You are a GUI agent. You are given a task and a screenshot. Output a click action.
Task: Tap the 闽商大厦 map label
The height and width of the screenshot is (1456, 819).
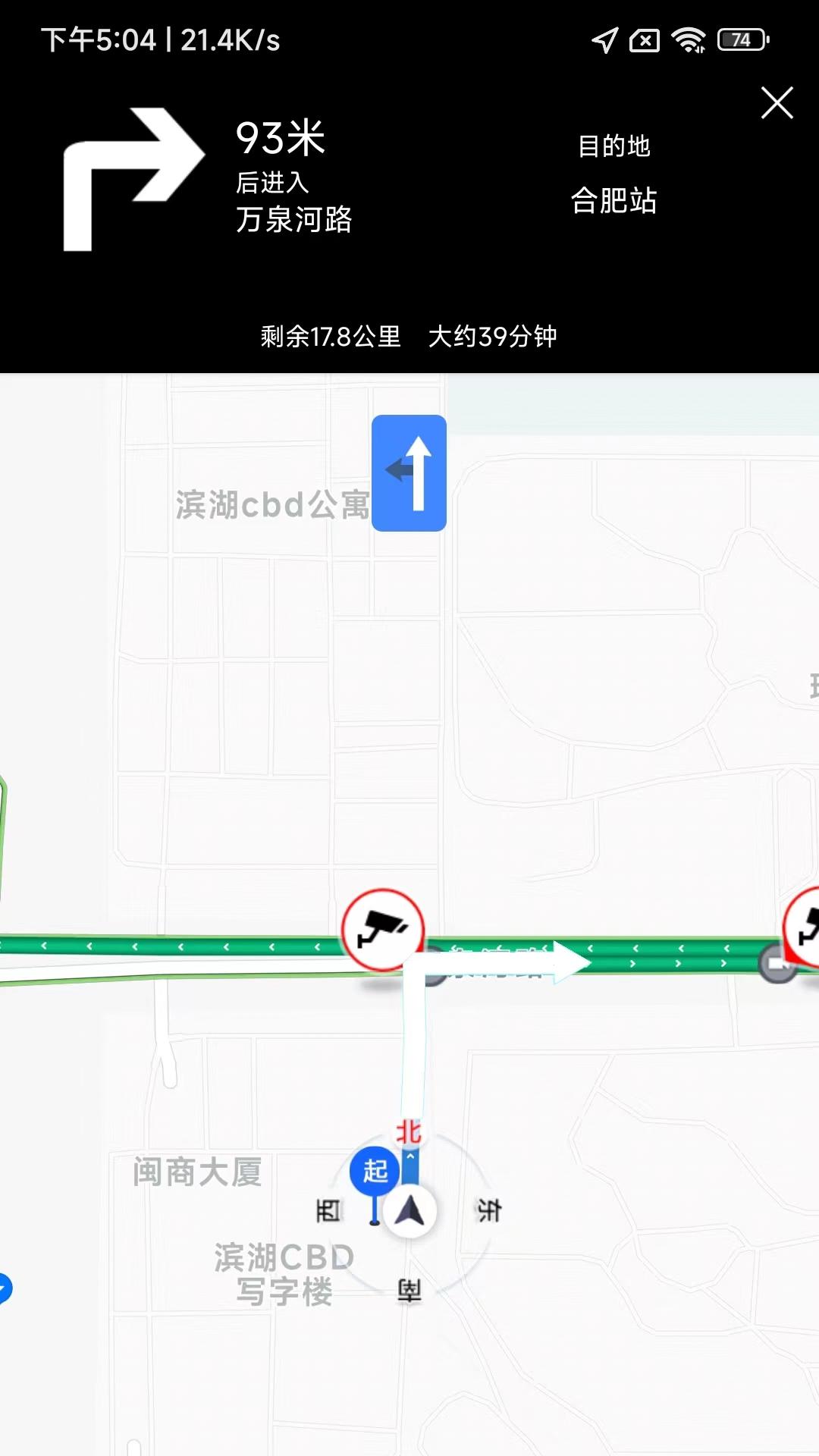tap(199, 1169)
